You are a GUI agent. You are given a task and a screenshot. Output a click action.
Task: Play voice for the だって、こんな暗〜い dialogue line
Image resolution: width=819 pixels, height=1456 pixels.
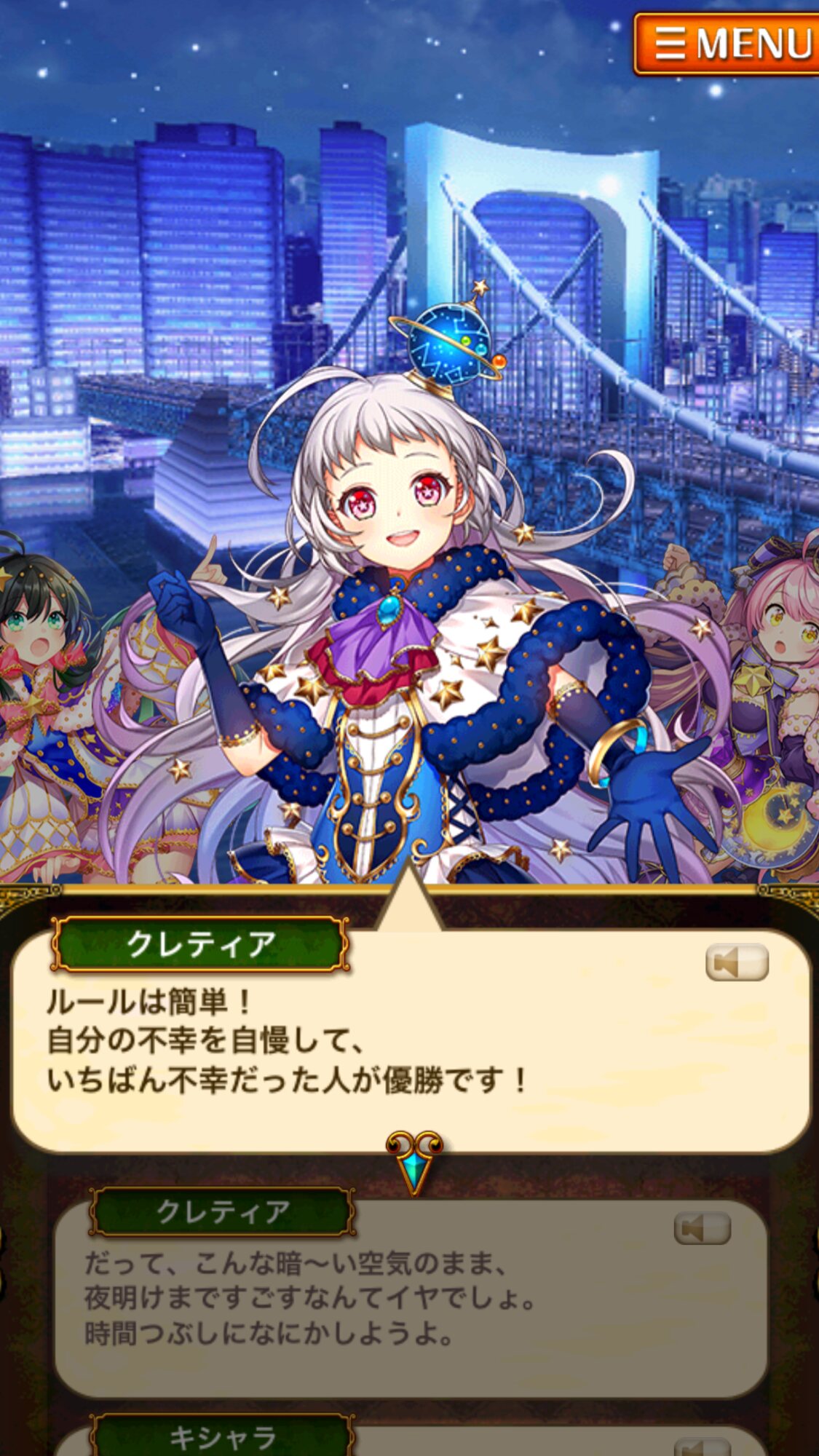[x=702, y=1229]
